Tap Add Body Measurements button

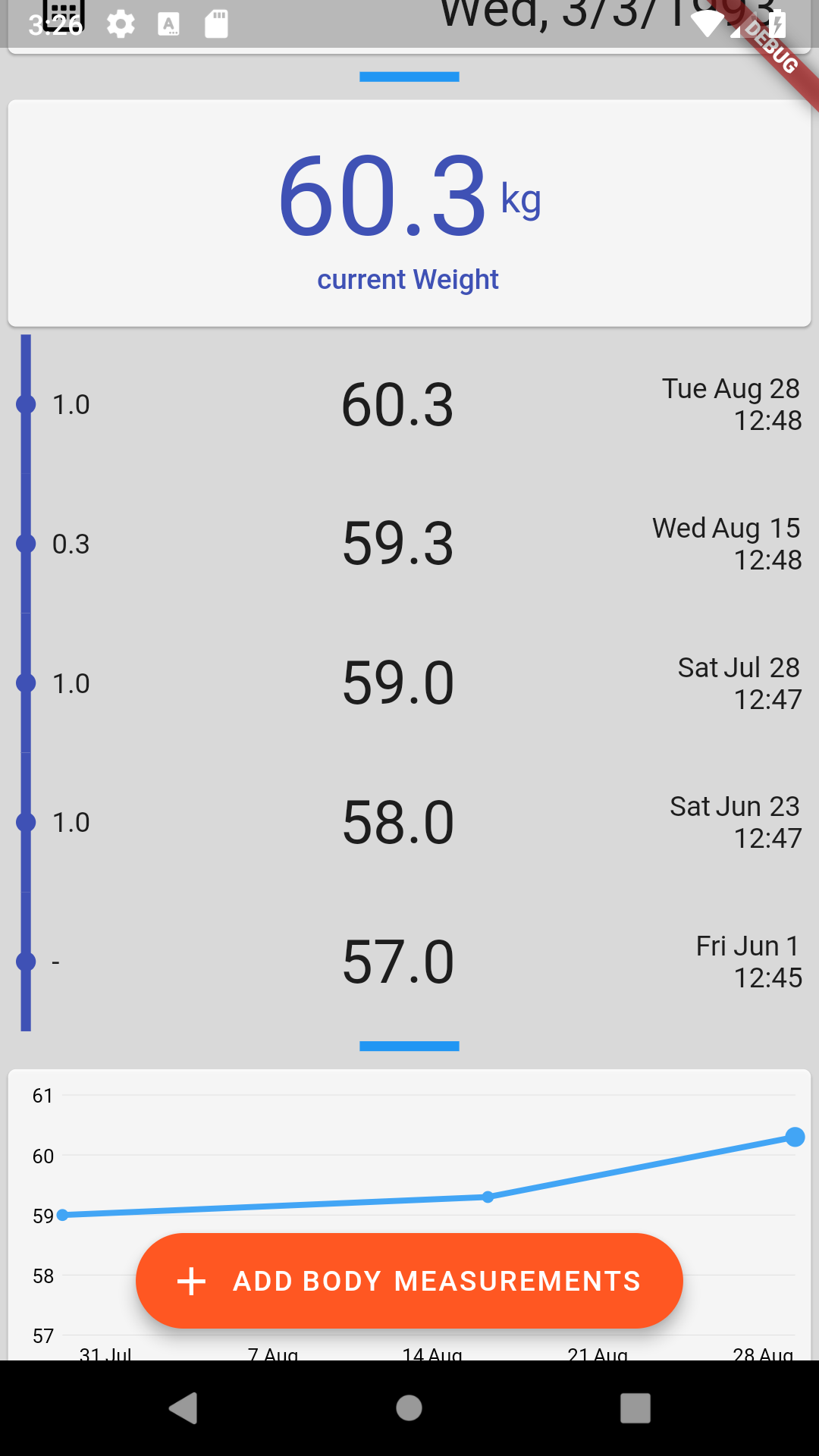click(409, 1281)
